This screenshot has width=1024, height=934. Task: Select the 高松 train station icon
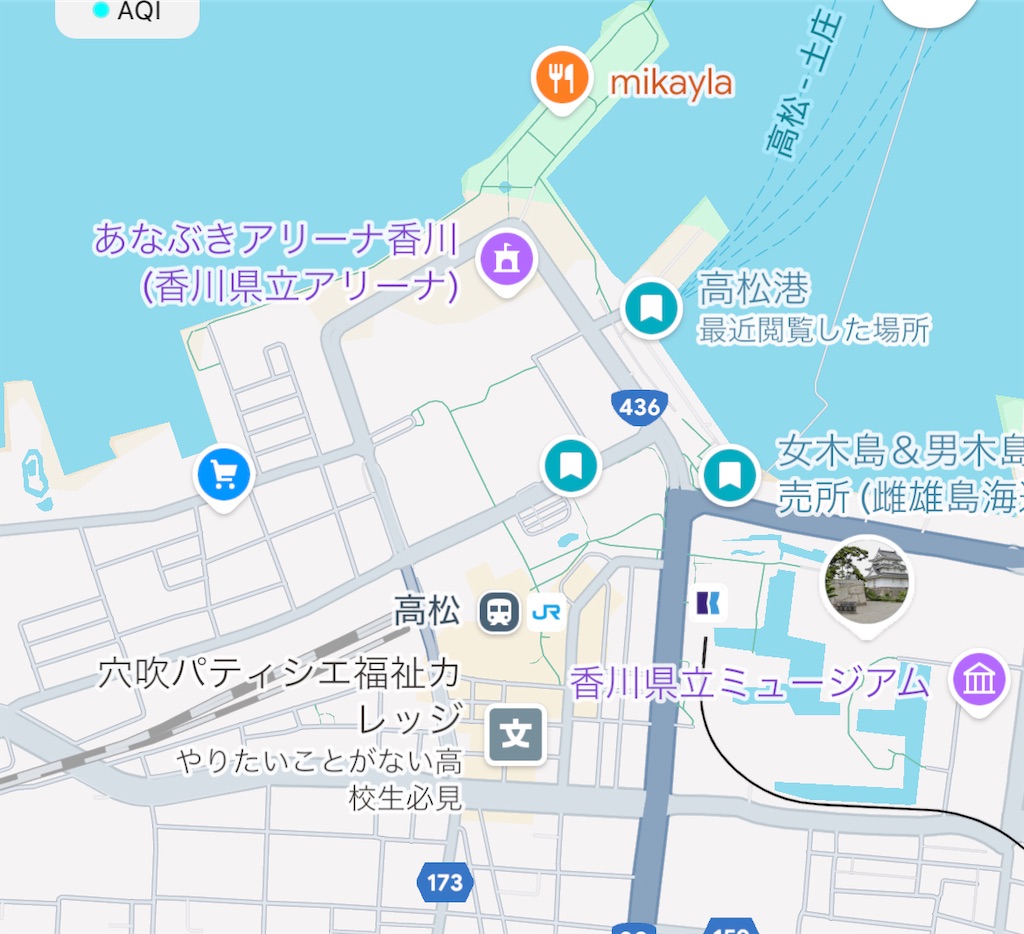click(499, 612)
